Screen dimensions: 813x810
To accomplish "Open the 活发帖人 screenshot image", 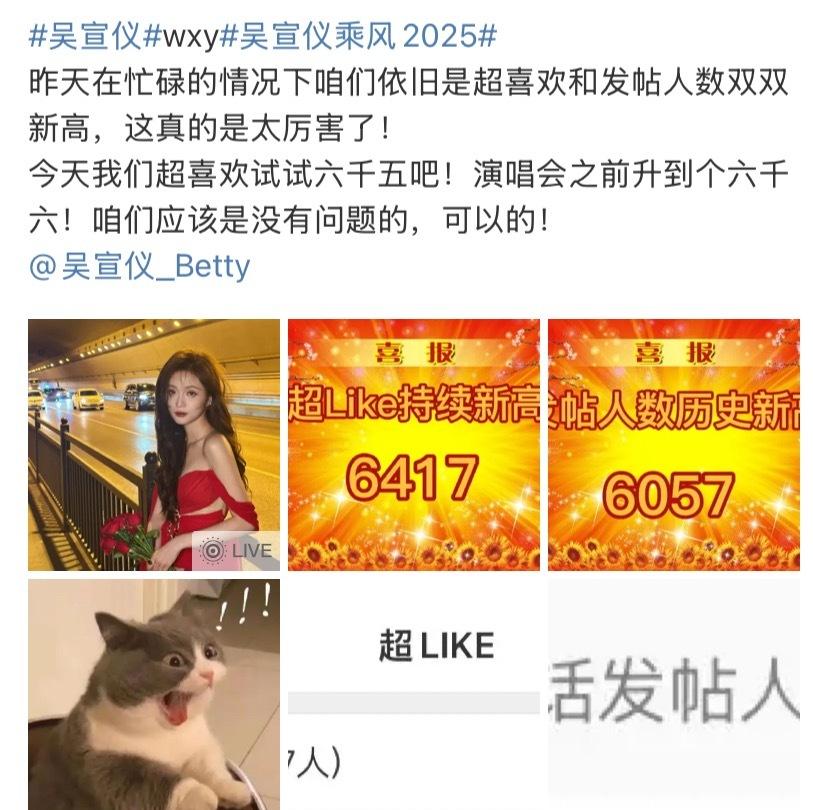I will 673,694.
